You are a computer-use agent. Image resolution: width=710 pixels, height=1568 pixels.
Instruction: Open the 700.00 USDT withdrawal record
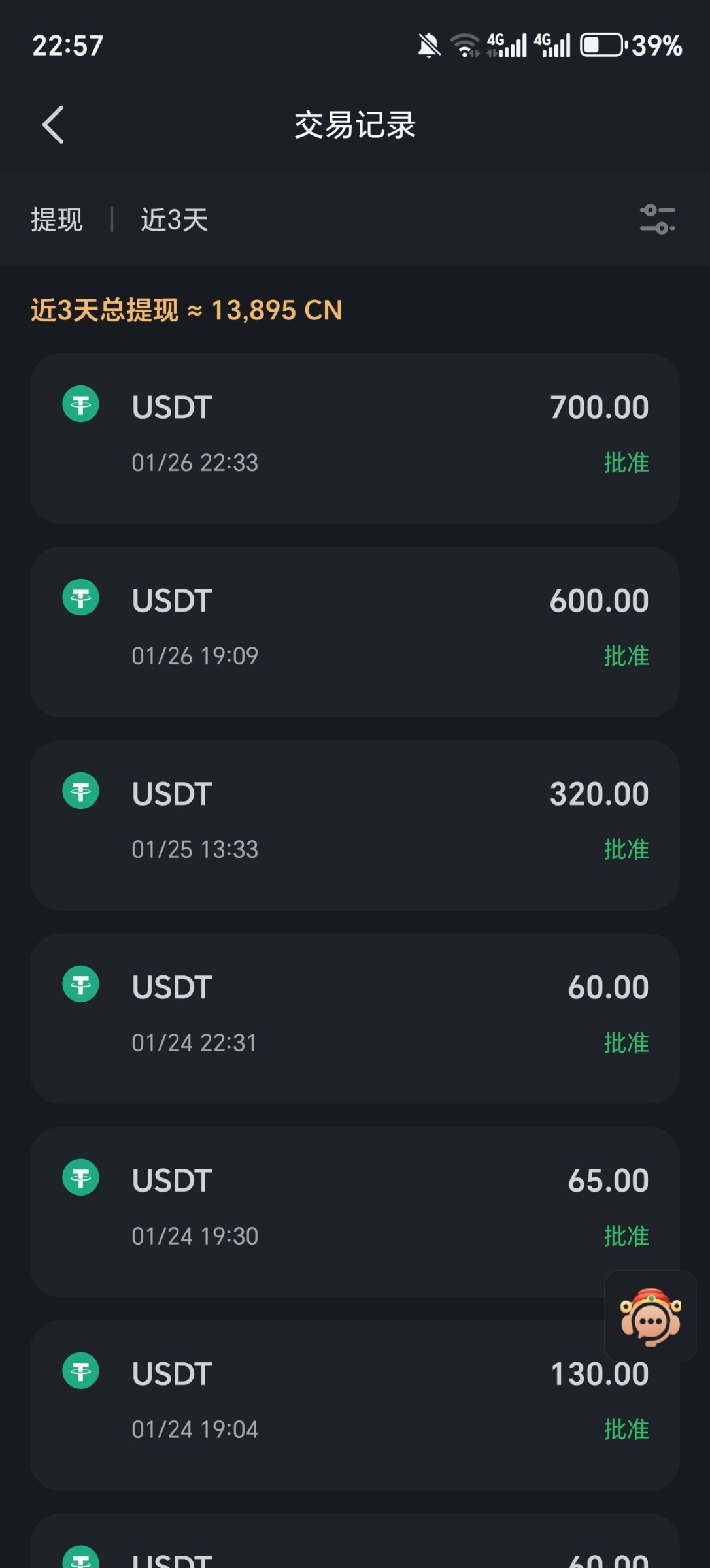point(354,438)
